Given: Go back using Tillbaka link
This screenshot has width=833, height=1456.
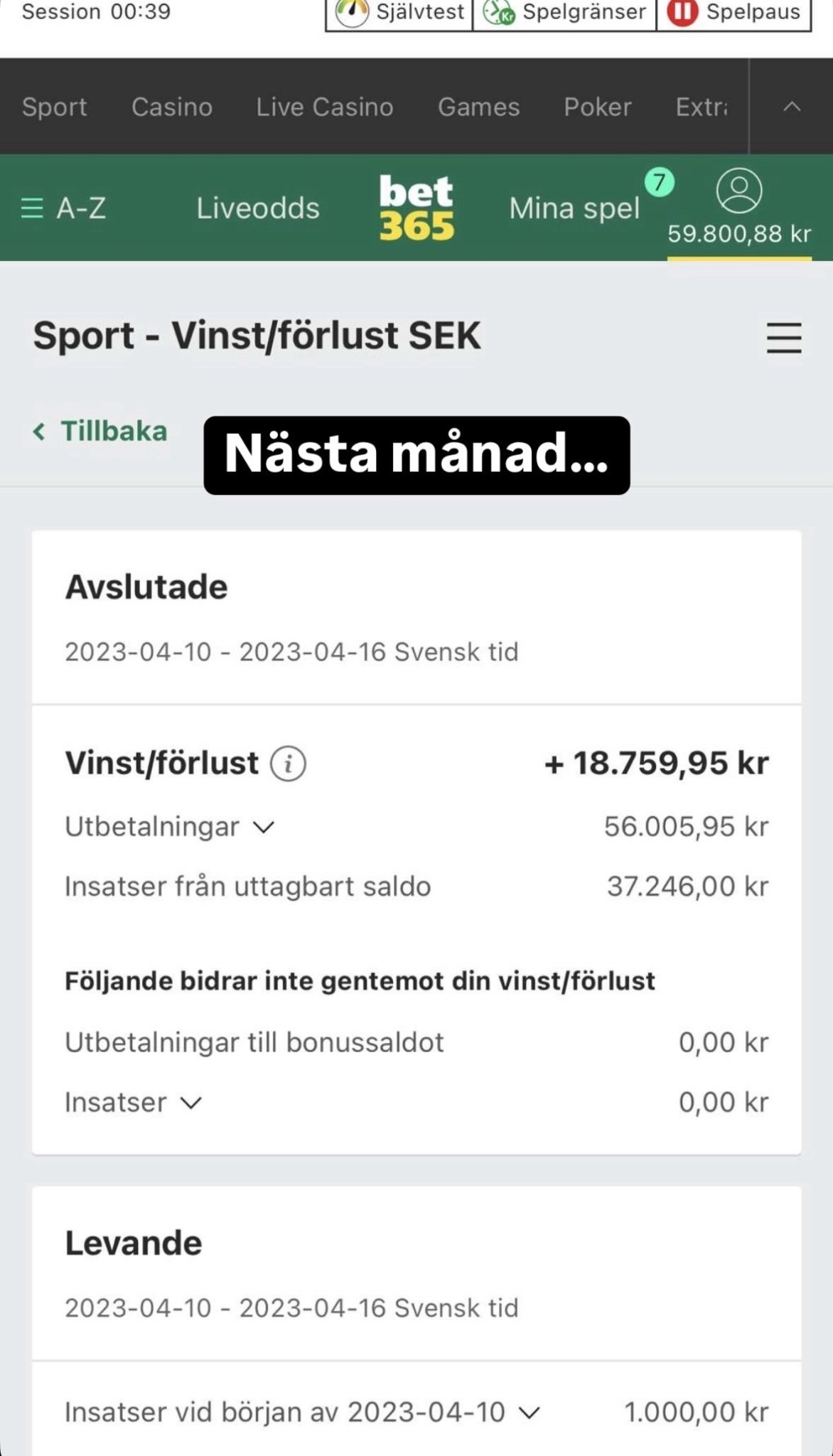Looking at the screenshot, I should pyautogui.click(x=100, y=431).
